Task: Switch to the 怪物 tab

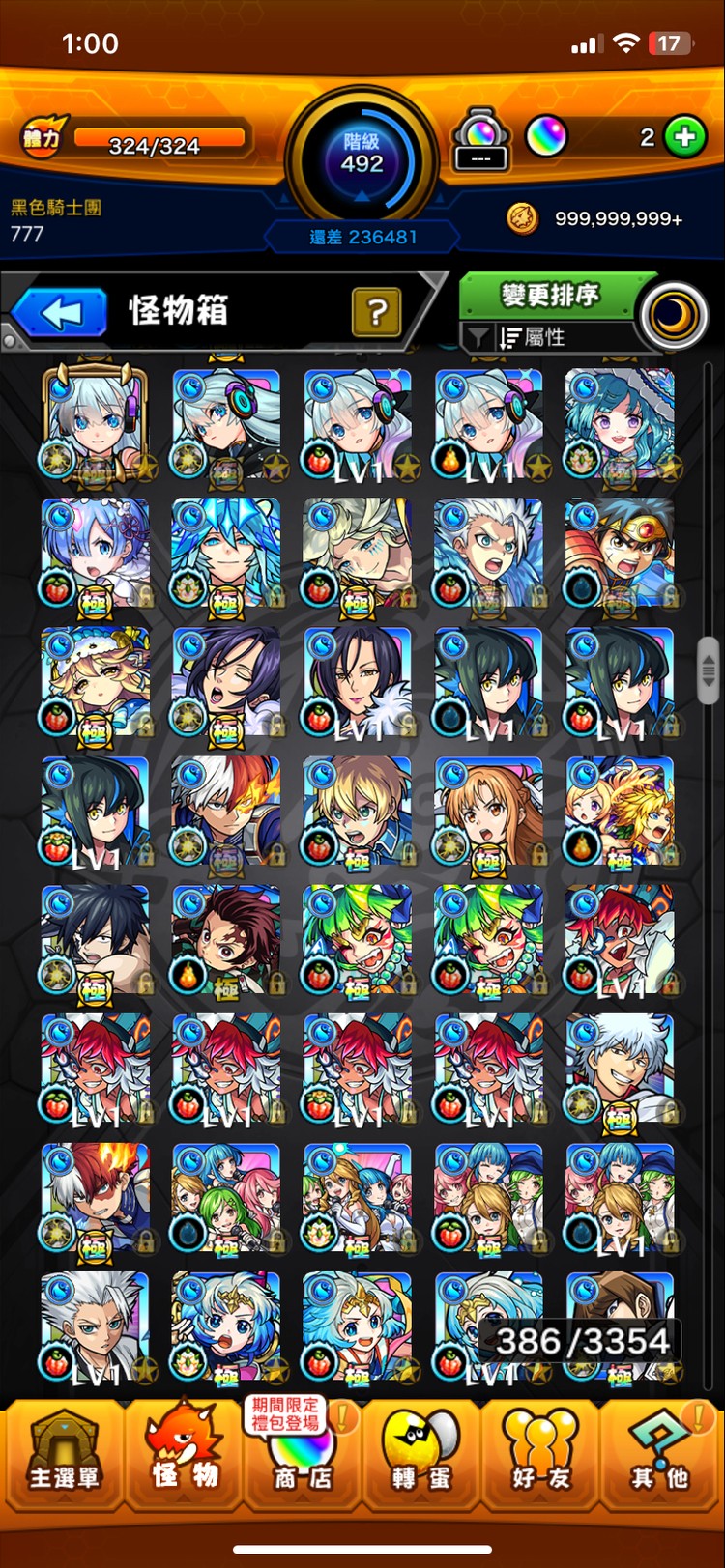Action: 184,1449
